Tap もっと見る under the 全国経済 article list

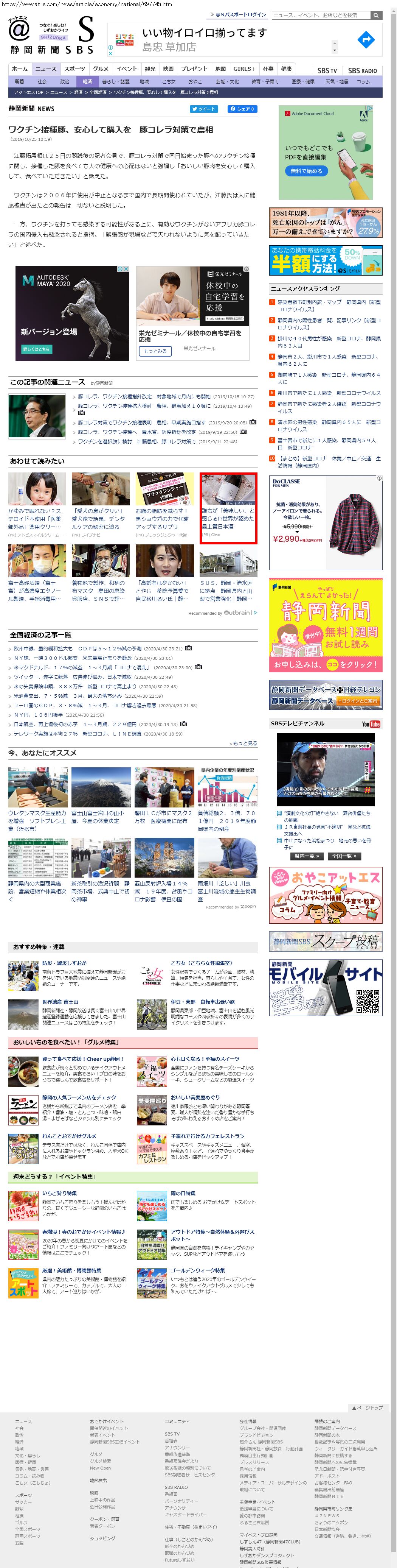(243, 743)
